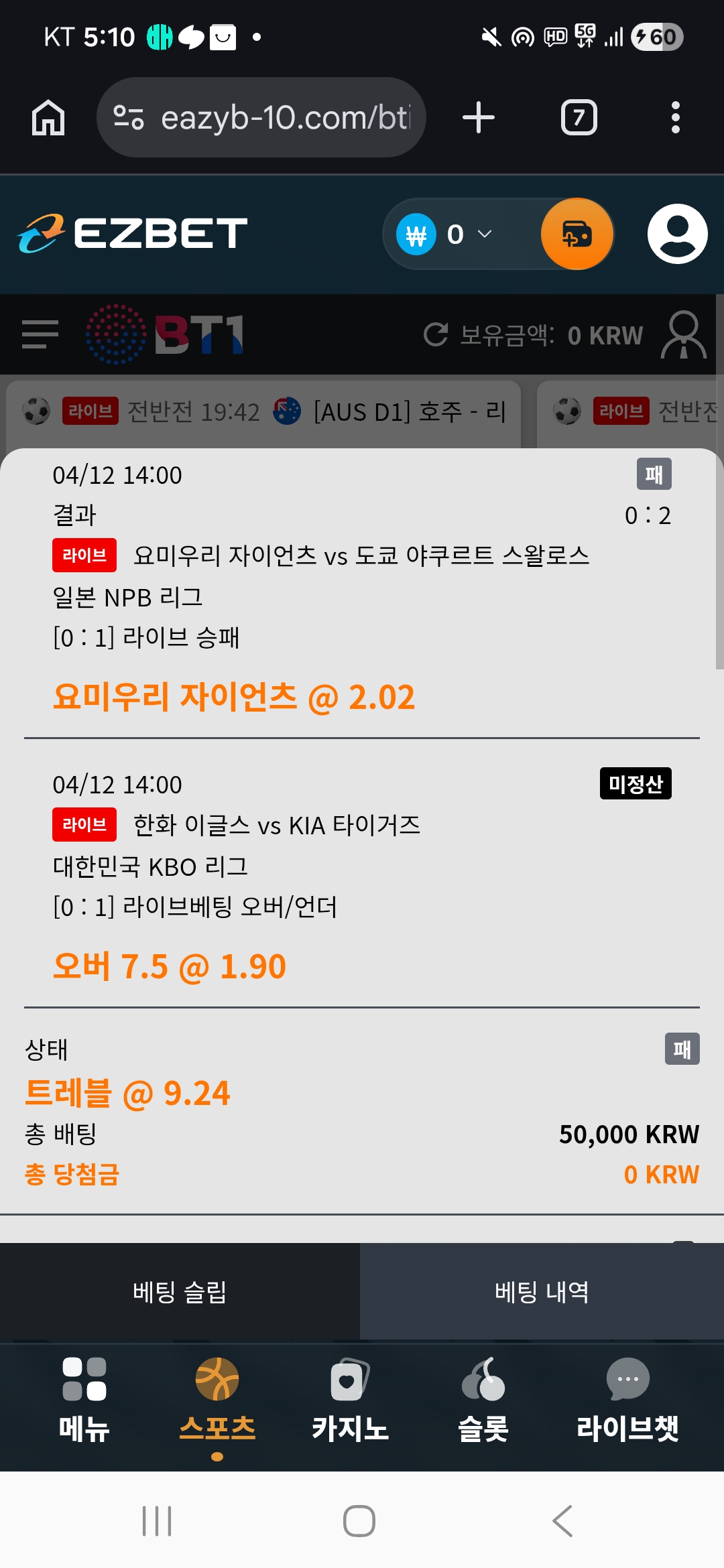The height and width of the screenshot is (1568, 724).
Task: Open the BT1 hamburger menu
Action: [x=40, y=334]
